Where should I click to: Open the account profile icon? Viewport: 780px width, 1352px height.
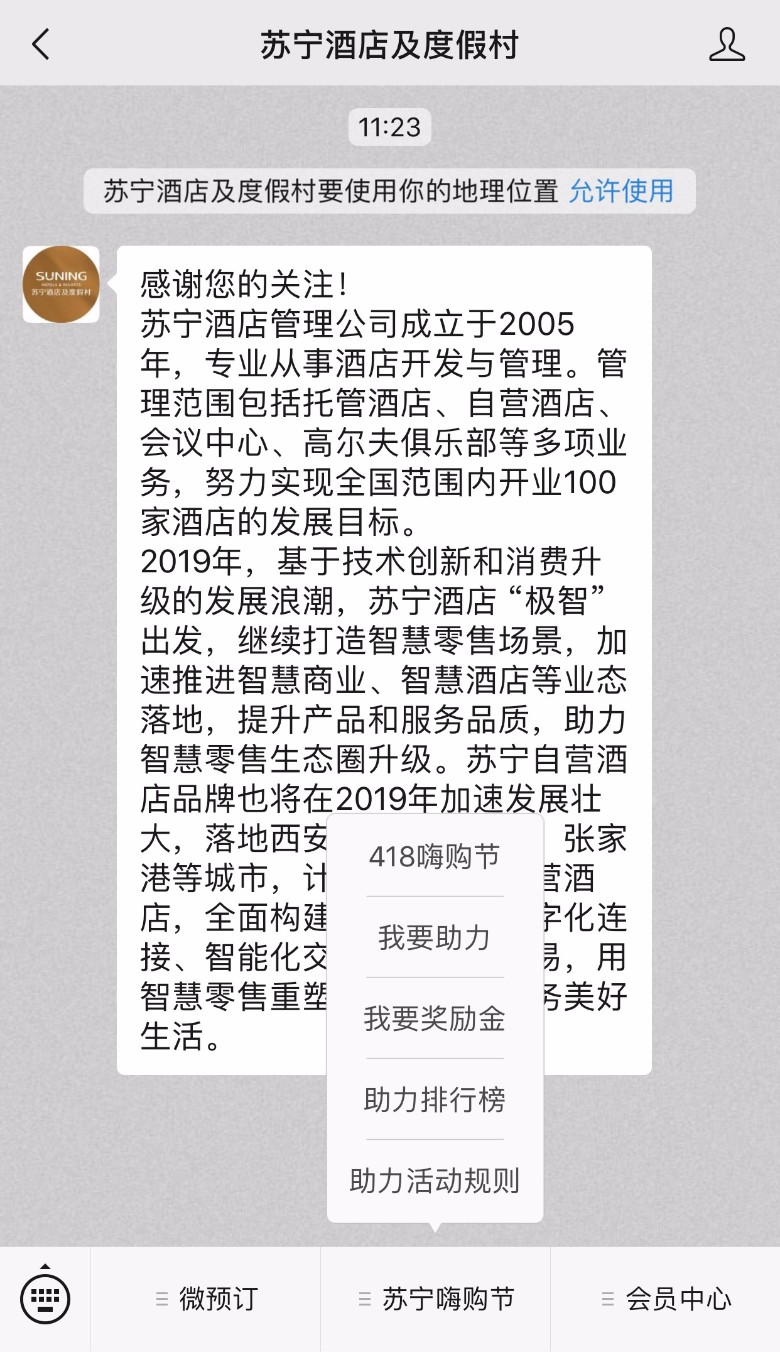(727, 45)
